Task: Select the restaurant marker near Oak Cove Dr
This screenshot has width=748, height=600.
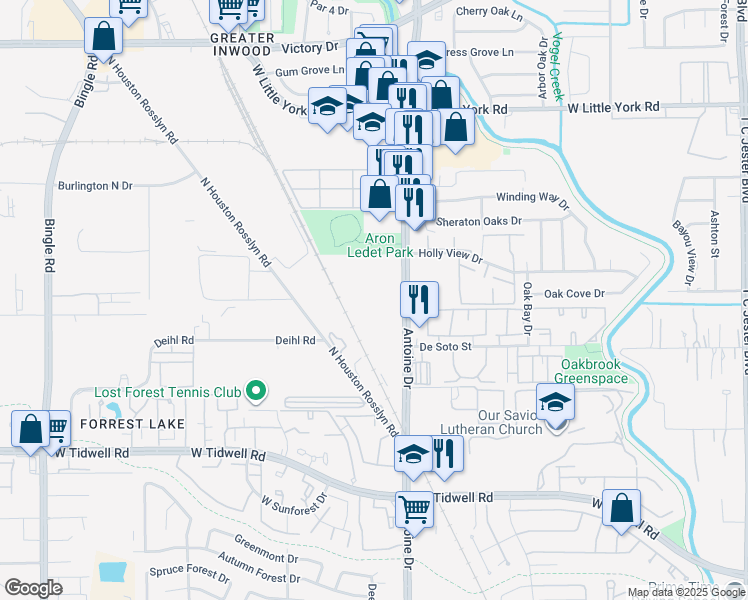Action: pyautogui.click(x=419, y=303)
